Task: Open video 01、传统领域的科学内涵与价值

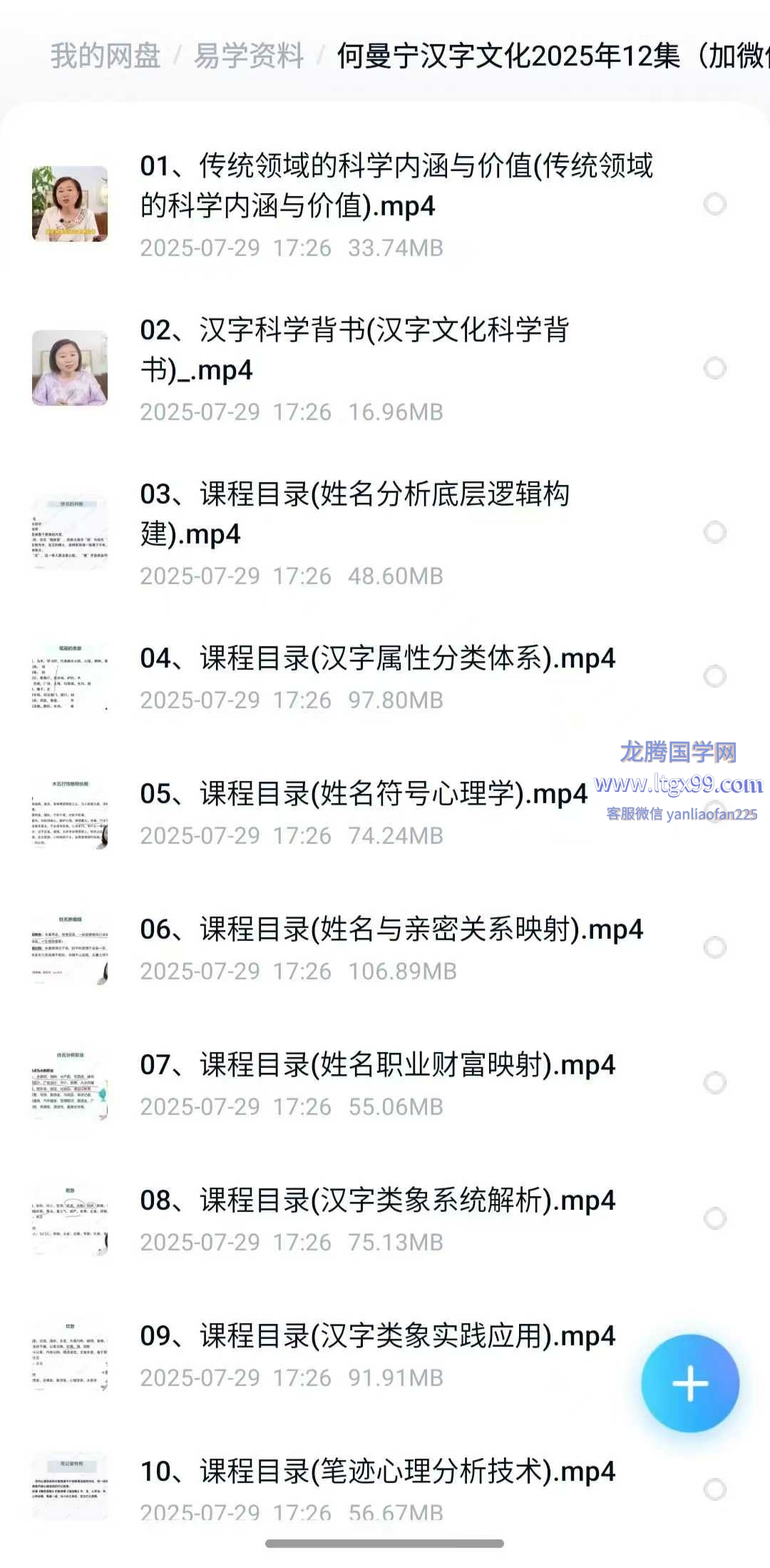Action: (396, 185)
